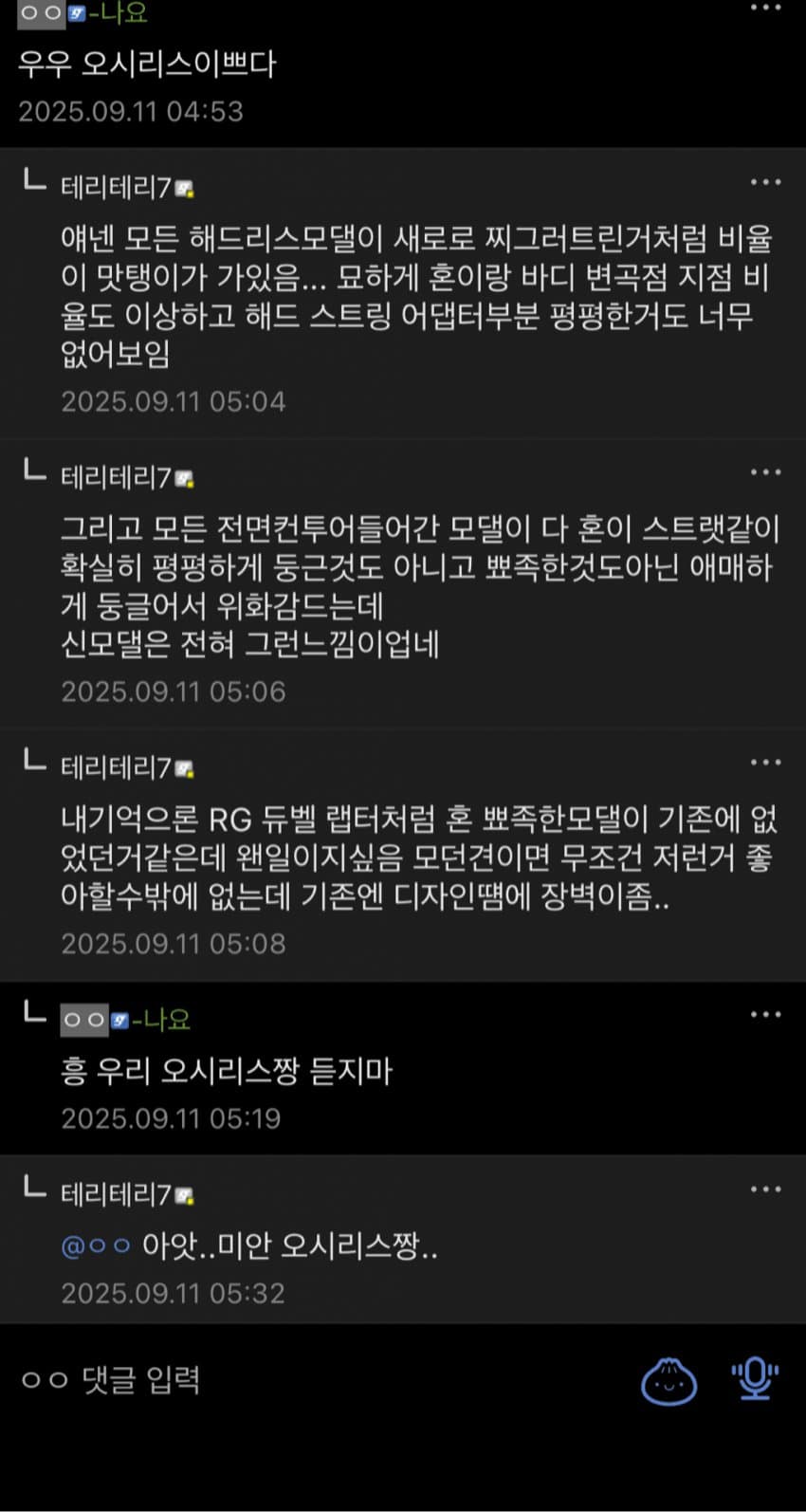Open overflow menu for 05:06 reply

765,472
